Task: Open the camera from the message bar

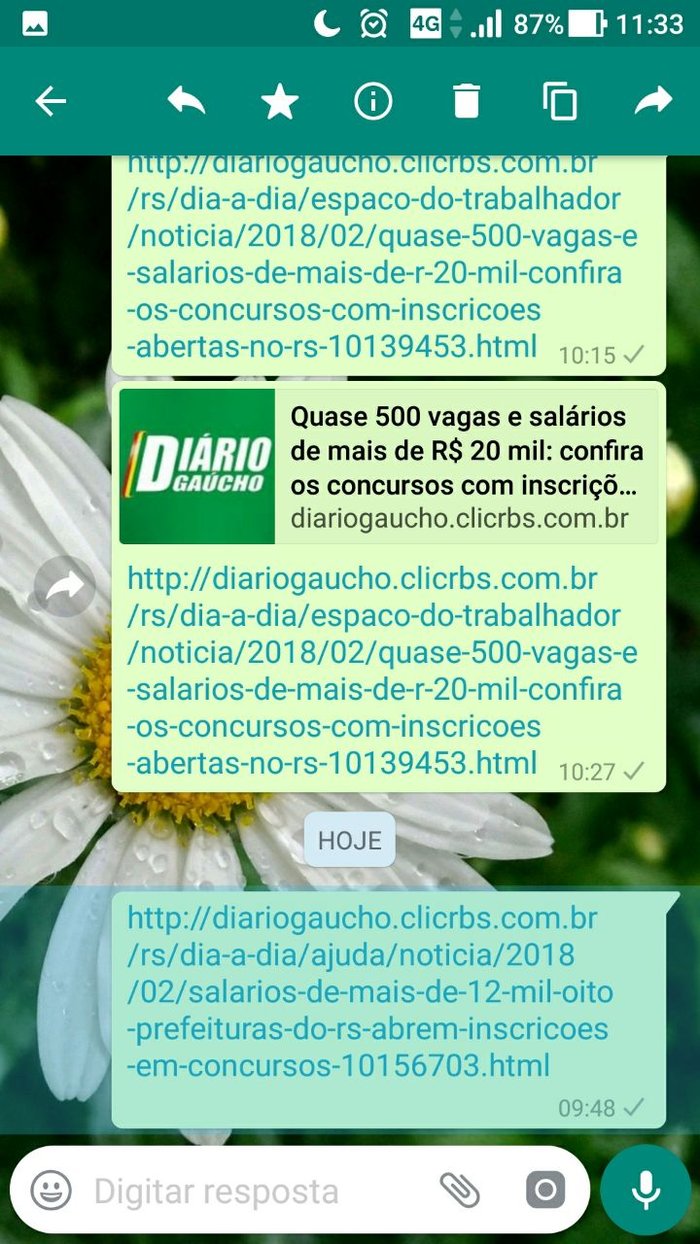Action: (546, 1190)
